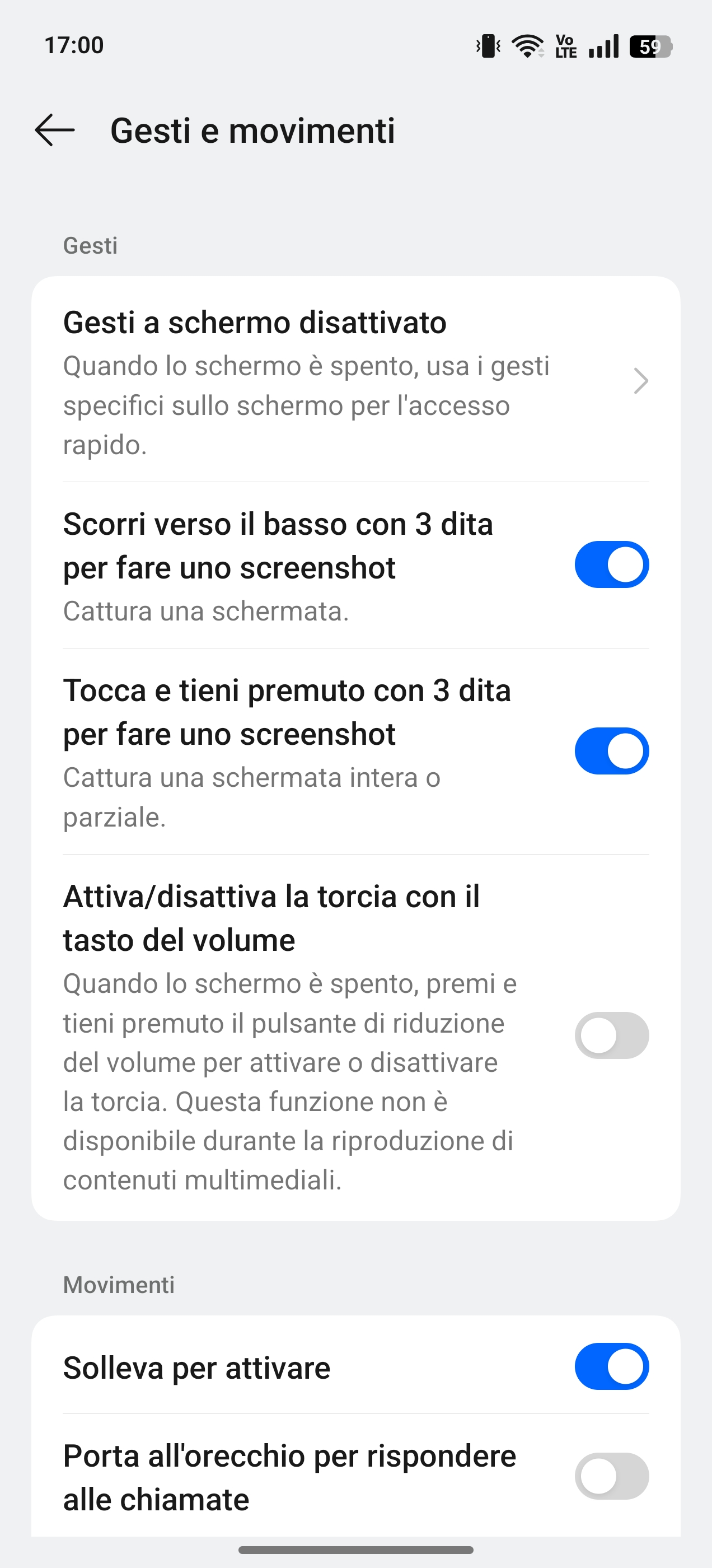Turn off the 3-finger touch-and-hold screenshot switch
The height and width of the screenshot is (1568, 712).
pos(611,751)
